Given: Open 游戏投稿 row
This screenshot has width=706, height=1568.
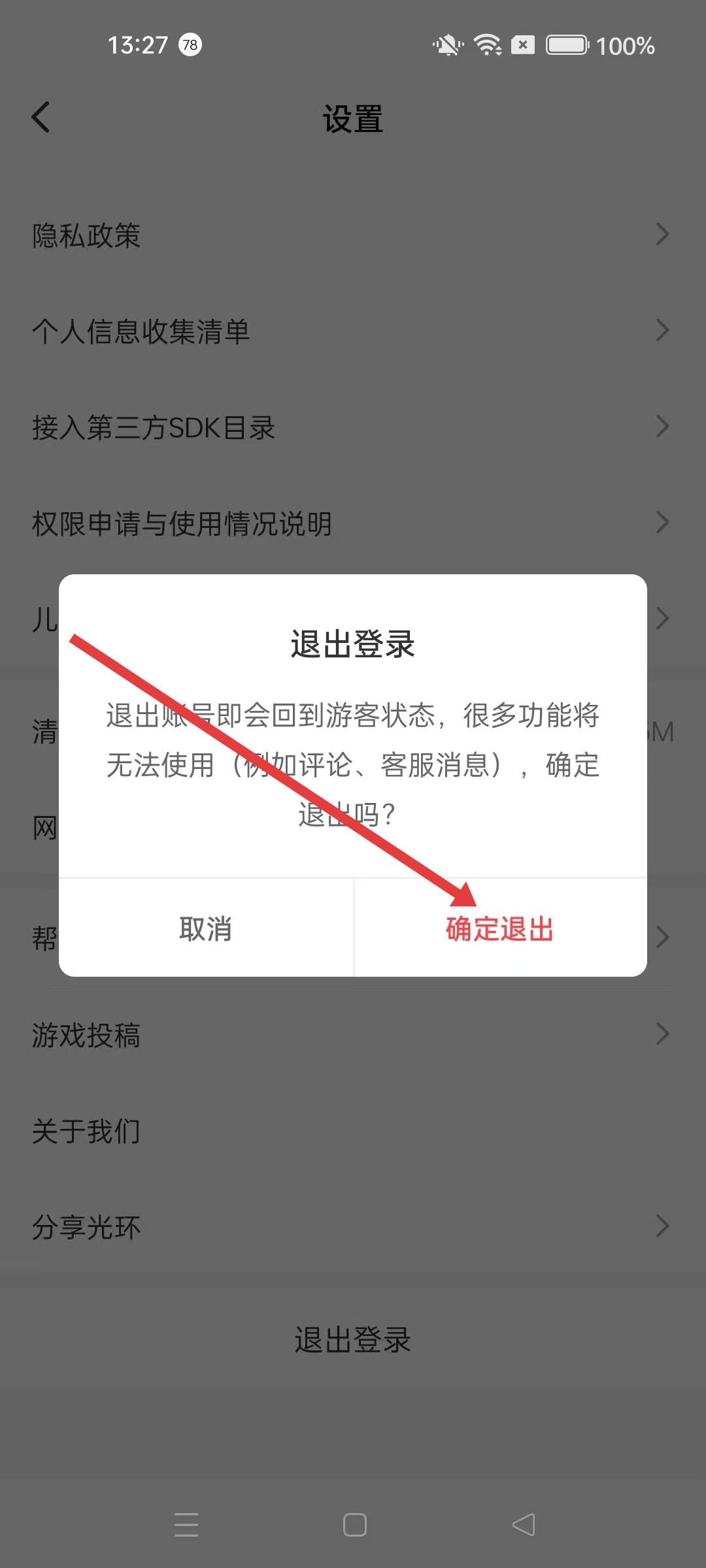Looking at the screenshot, I should [x=353, y=1035].
